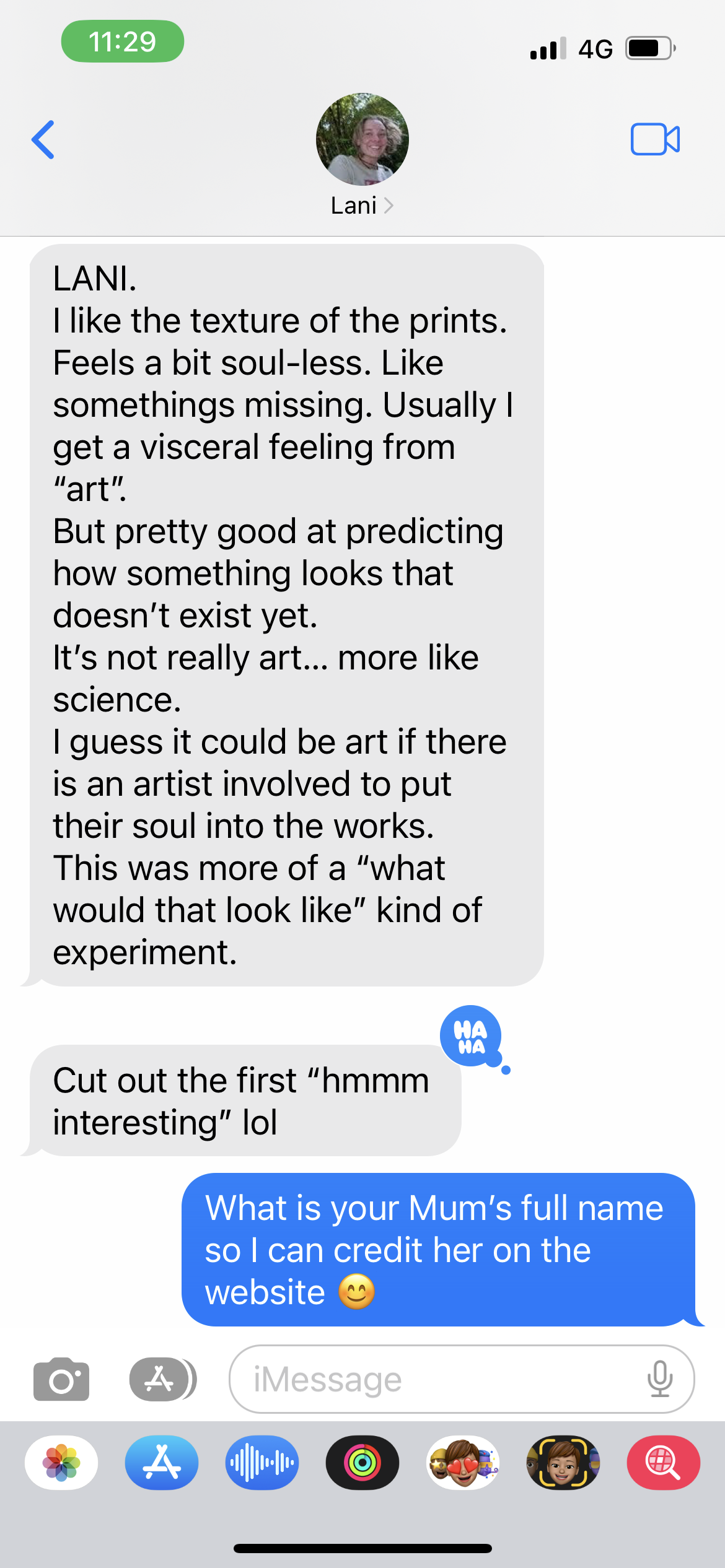Open the Memoji camera effects app
725x1568 pixels.
pos(563,1462)
